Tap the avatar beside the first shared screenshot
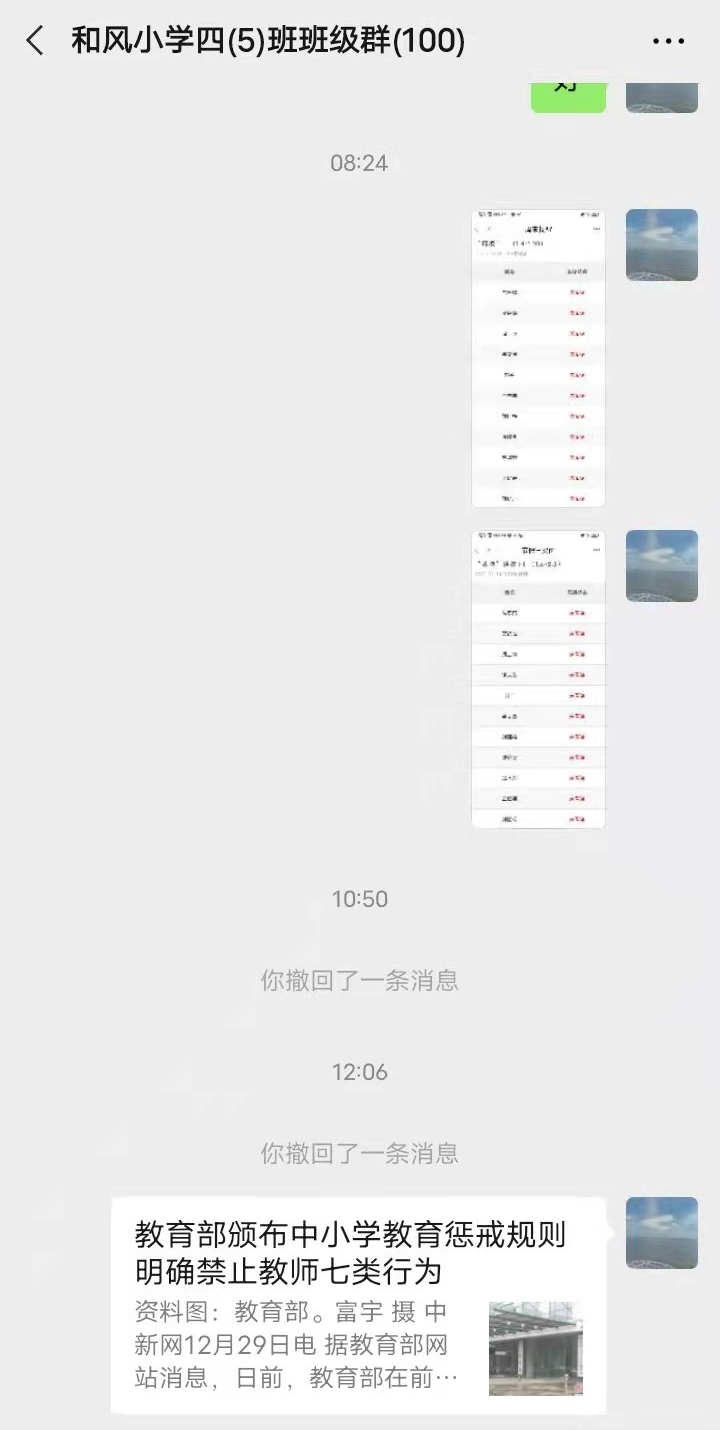This screenshot has height=1430, width=720. [x=661, y=245]
